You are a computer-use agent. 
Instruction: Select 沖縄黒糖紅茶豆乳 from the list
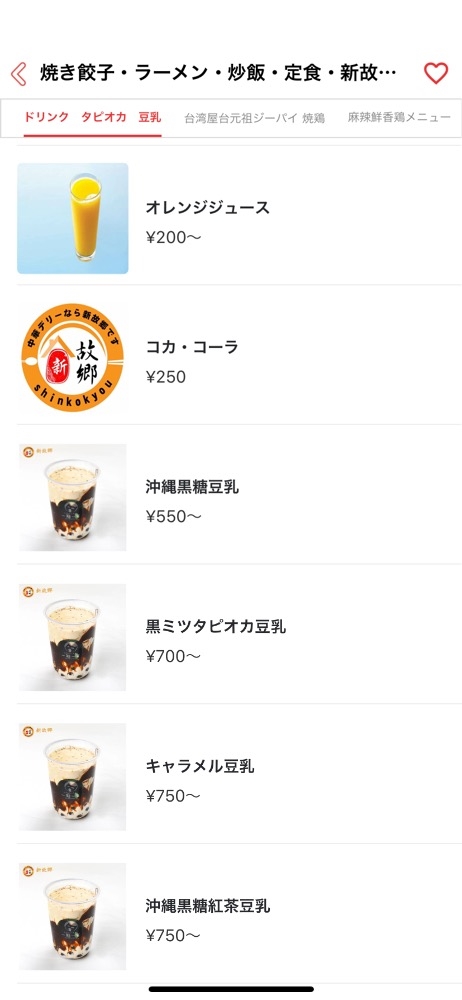(239, 914)
